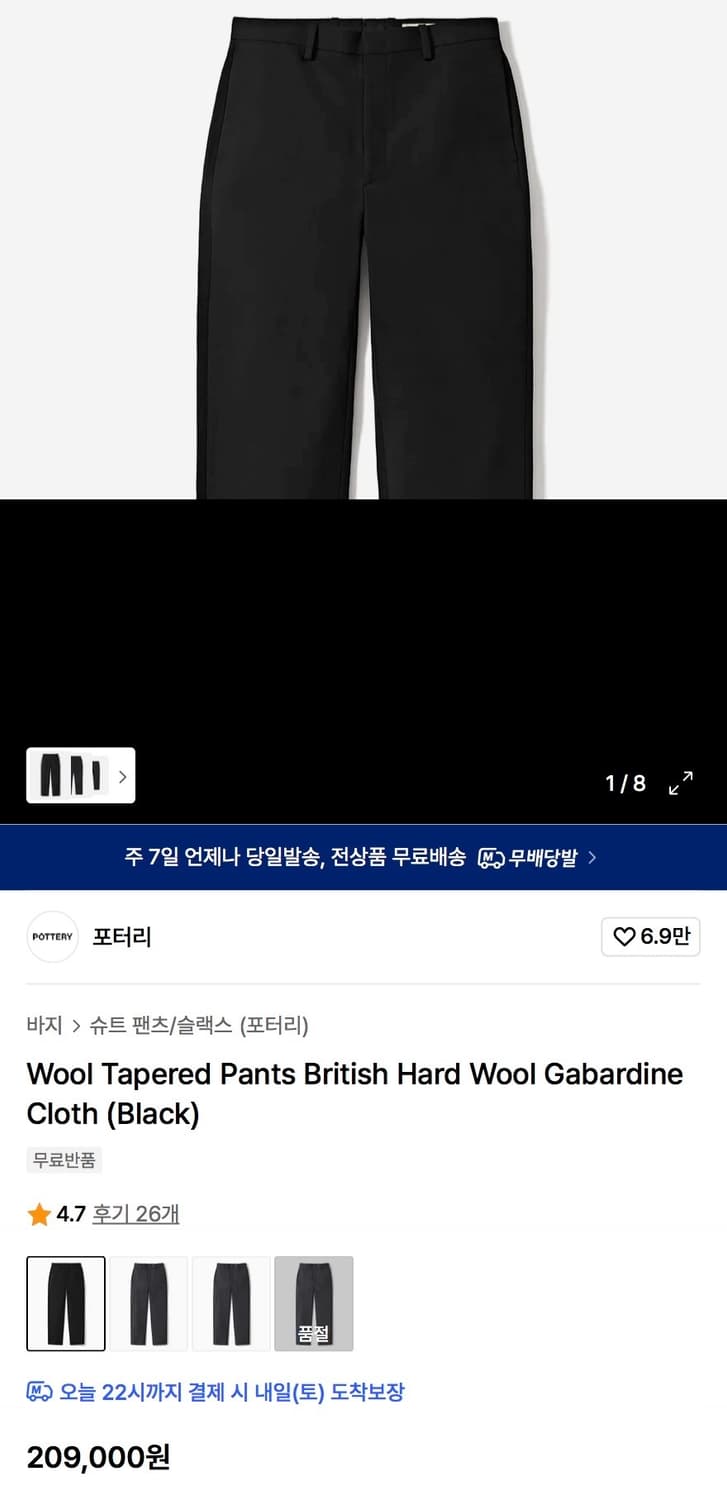Image resolution: width=727 pixels, height=1500 pixels.
Task: Open 무배당발 shipping details via the arrow
Action: click(590, 857)
